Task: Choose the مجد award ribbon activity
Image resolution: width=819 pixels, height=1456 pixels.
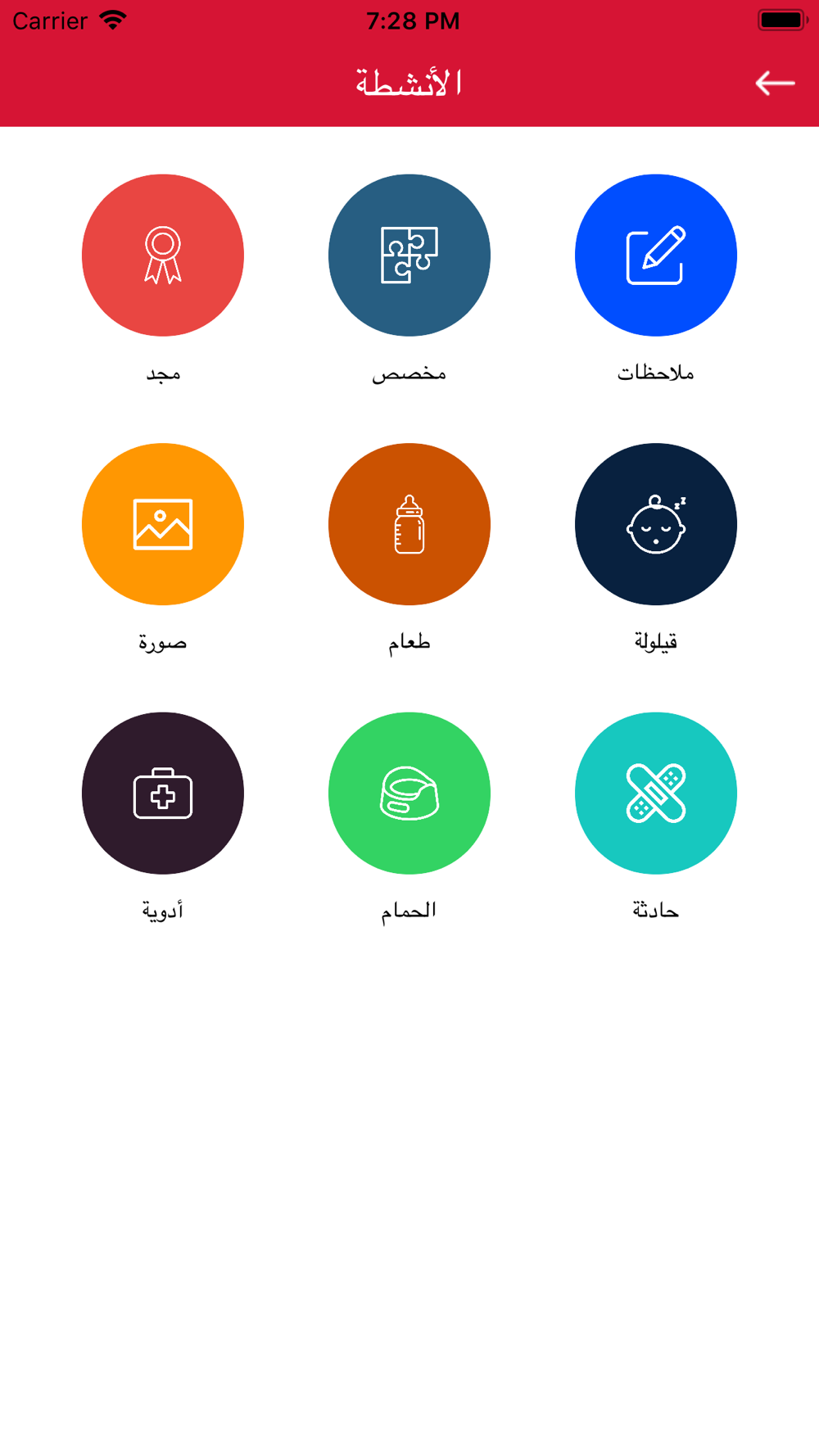Action: click(x=163, y=255)
